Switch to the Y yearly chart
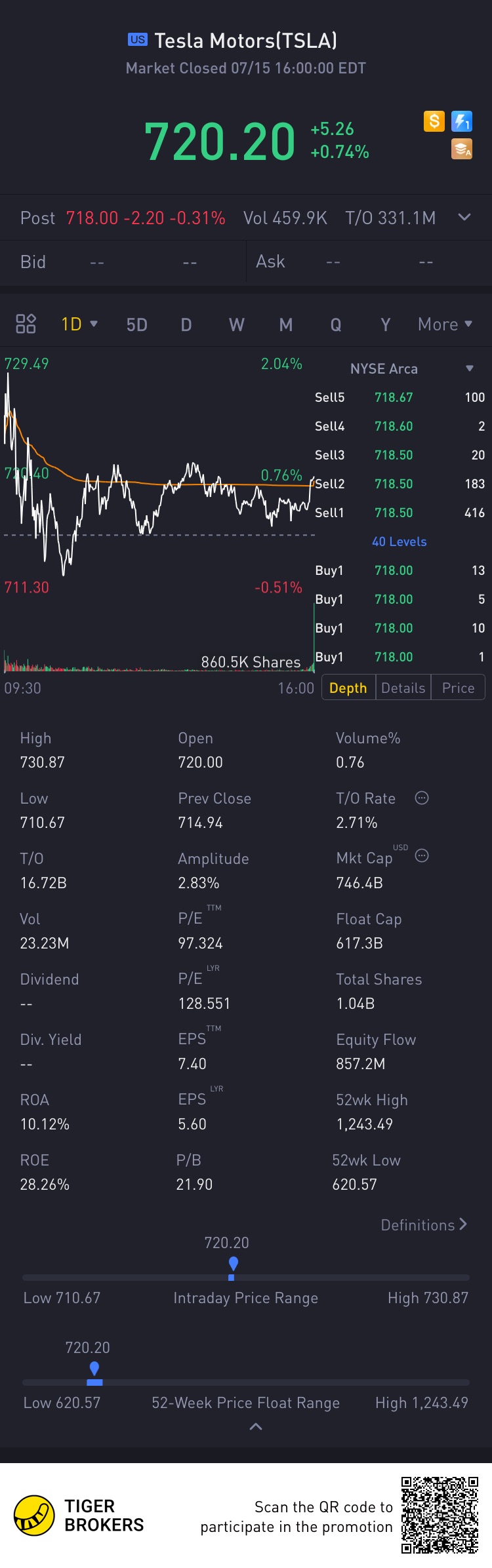 pos(386,324)
